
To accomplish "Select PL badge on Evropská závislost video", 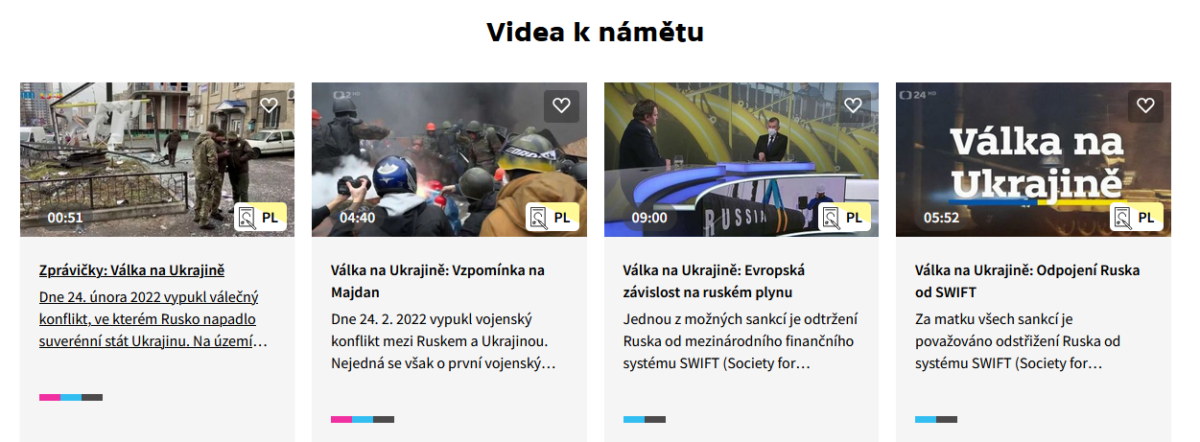I will [844, 217].
